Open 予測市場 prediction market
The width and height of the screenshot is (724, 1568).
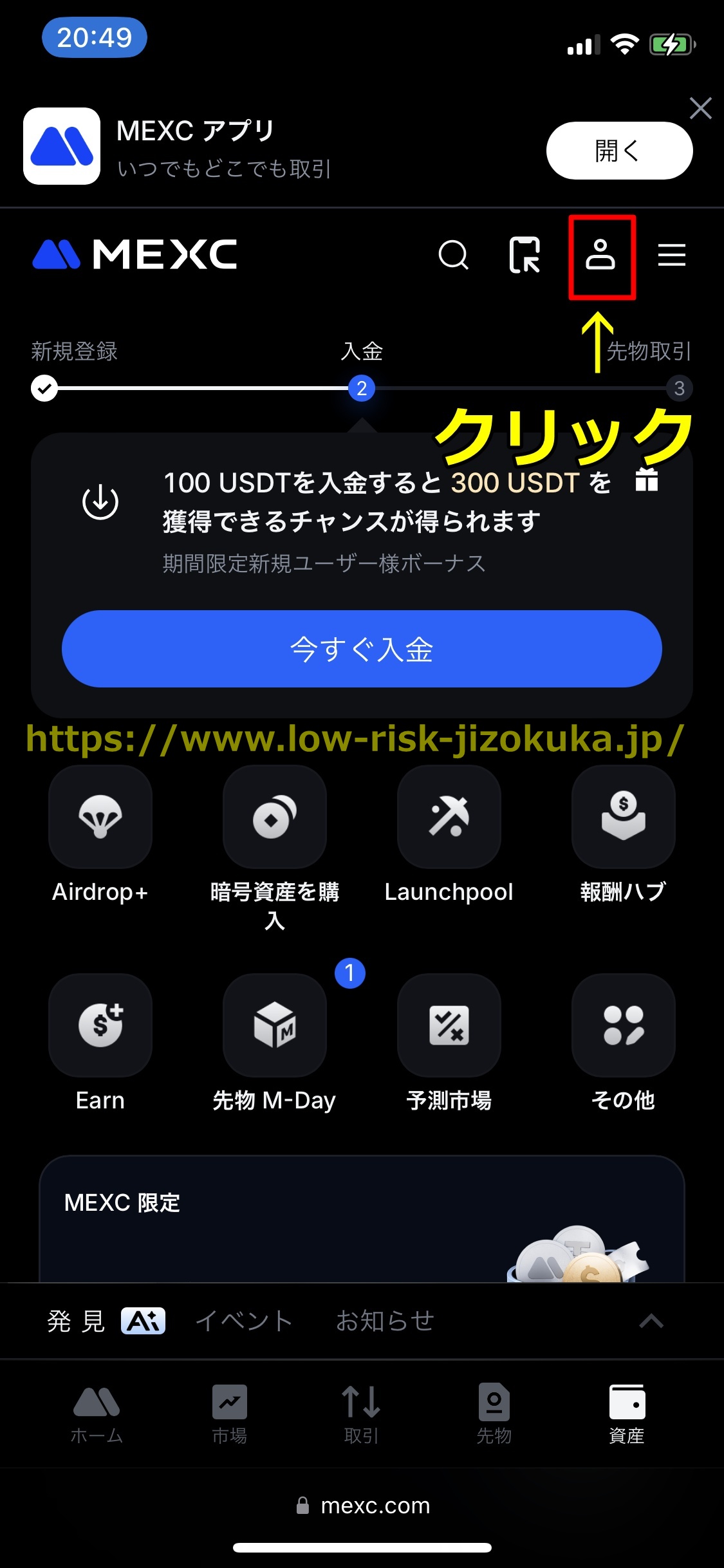pyautogui.click(x=449, y=1025)
